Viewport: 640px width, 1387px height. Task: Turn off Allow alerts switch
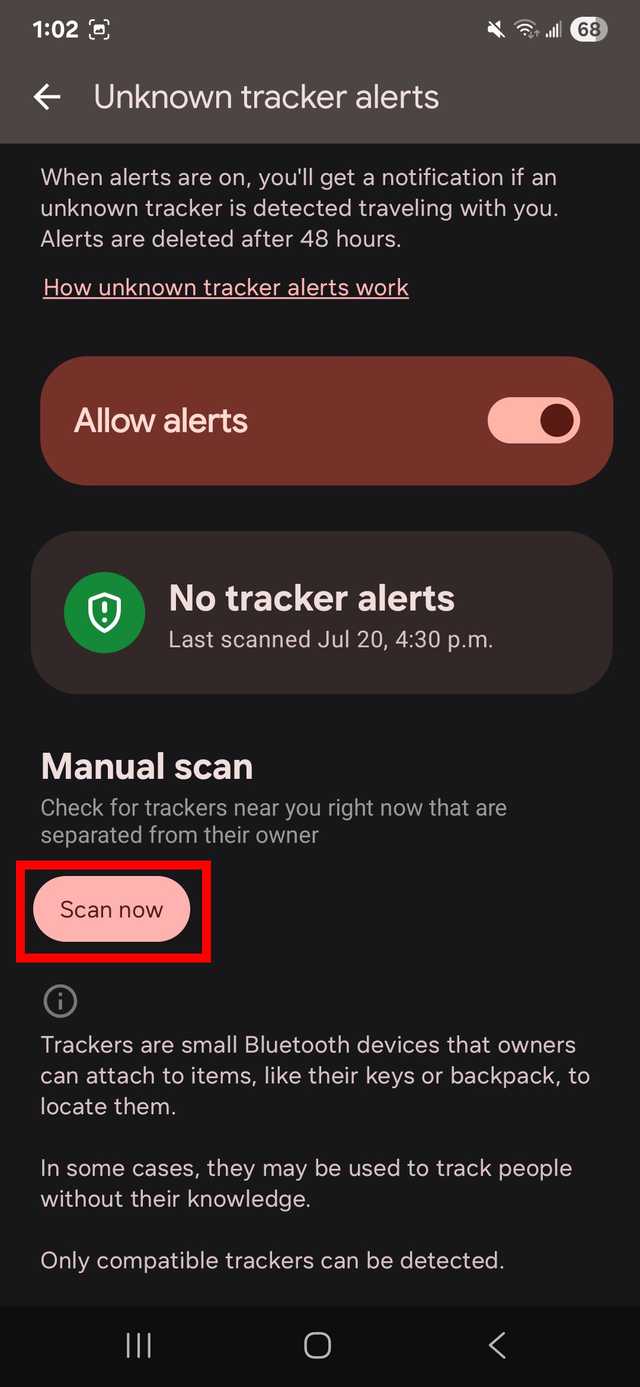pyautogui.click(x=533, y=421)
